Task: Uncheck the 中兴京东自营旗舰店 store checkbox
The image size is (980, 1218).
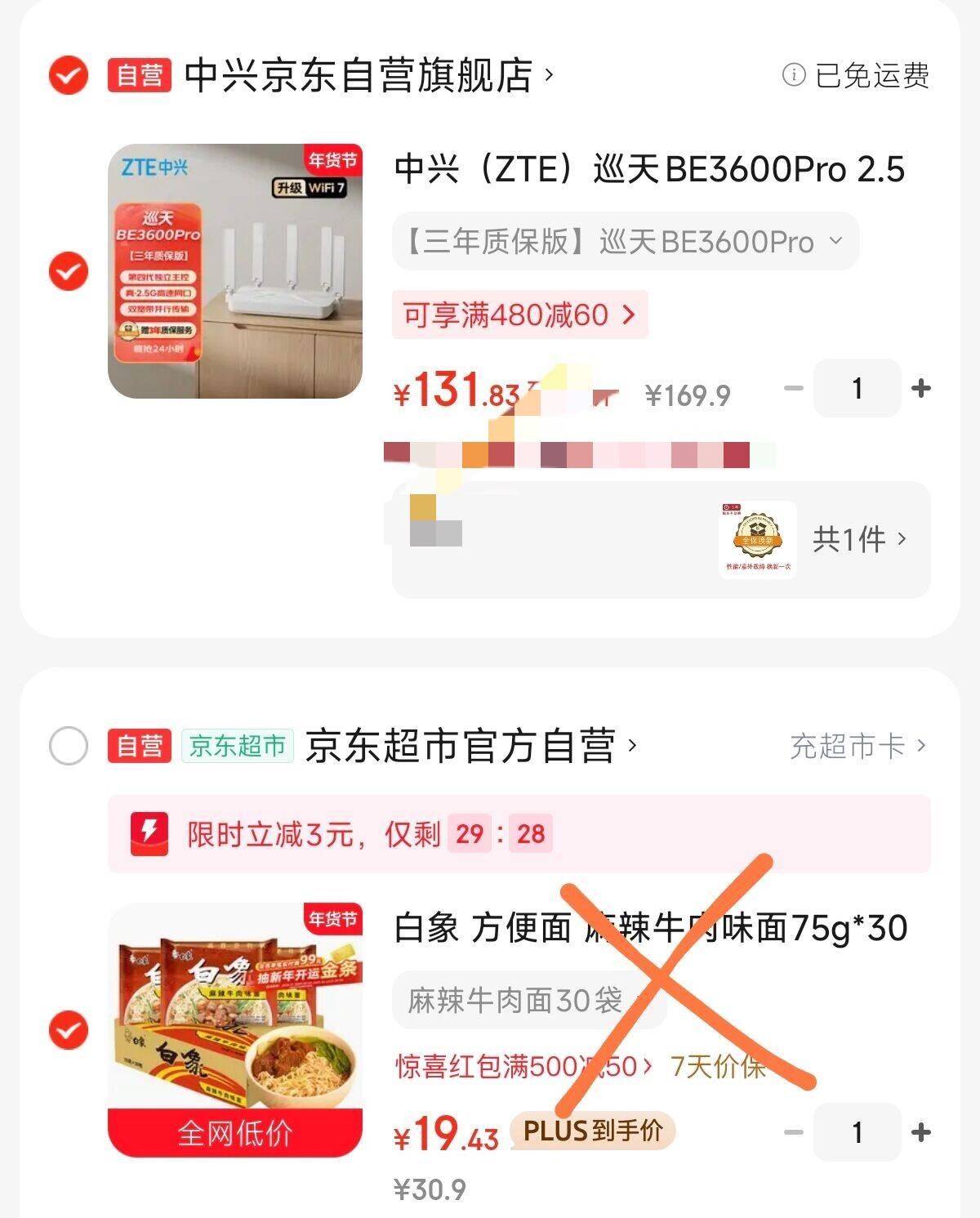Action: click(x=69, y=76)
